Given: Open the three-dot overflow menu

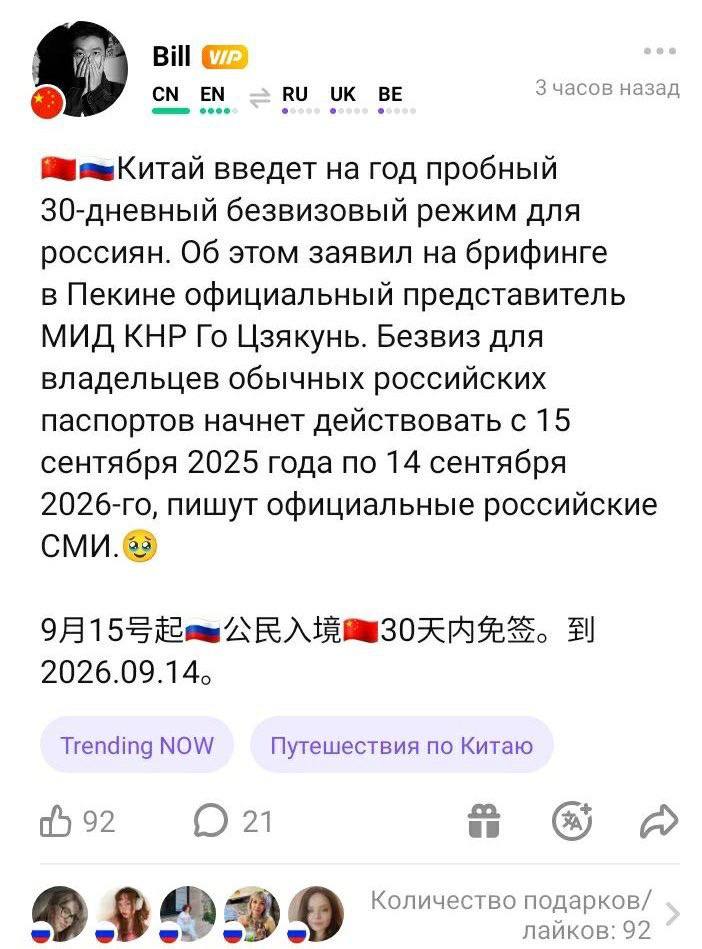Looking at the screenshot, I should 660,51.
